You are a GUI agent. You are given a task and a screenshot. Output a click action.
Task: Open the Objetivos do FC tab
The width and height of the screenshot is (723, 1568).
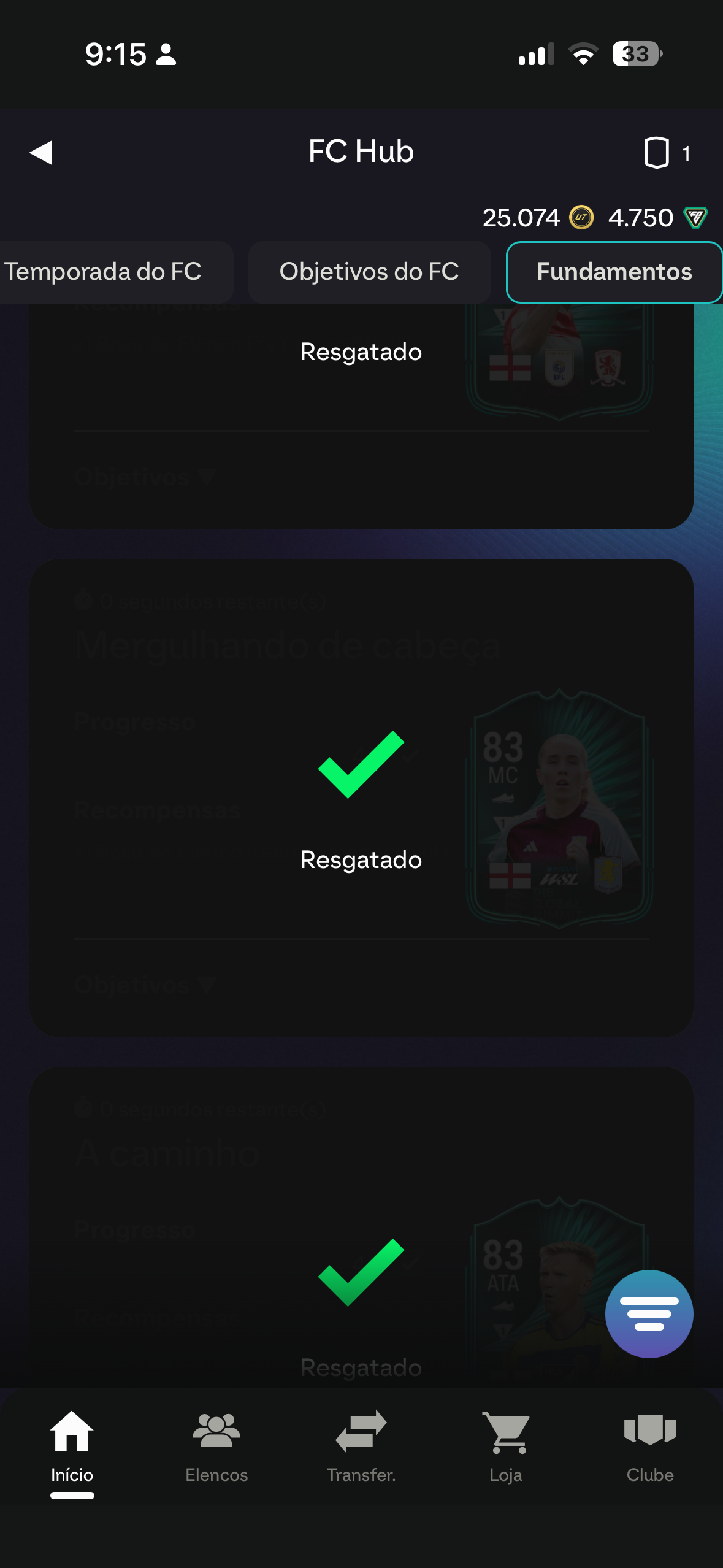tap(369, 272)
